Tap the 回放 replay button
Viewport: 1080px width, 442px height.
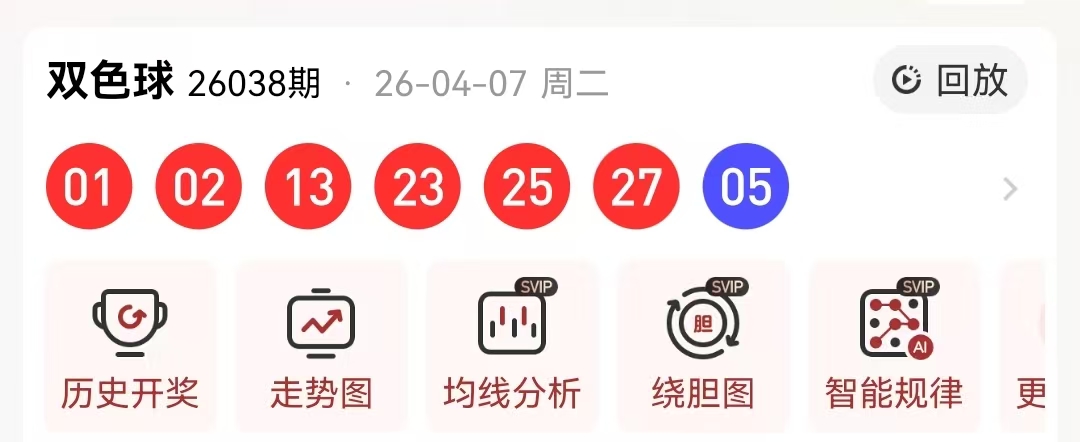949,80
